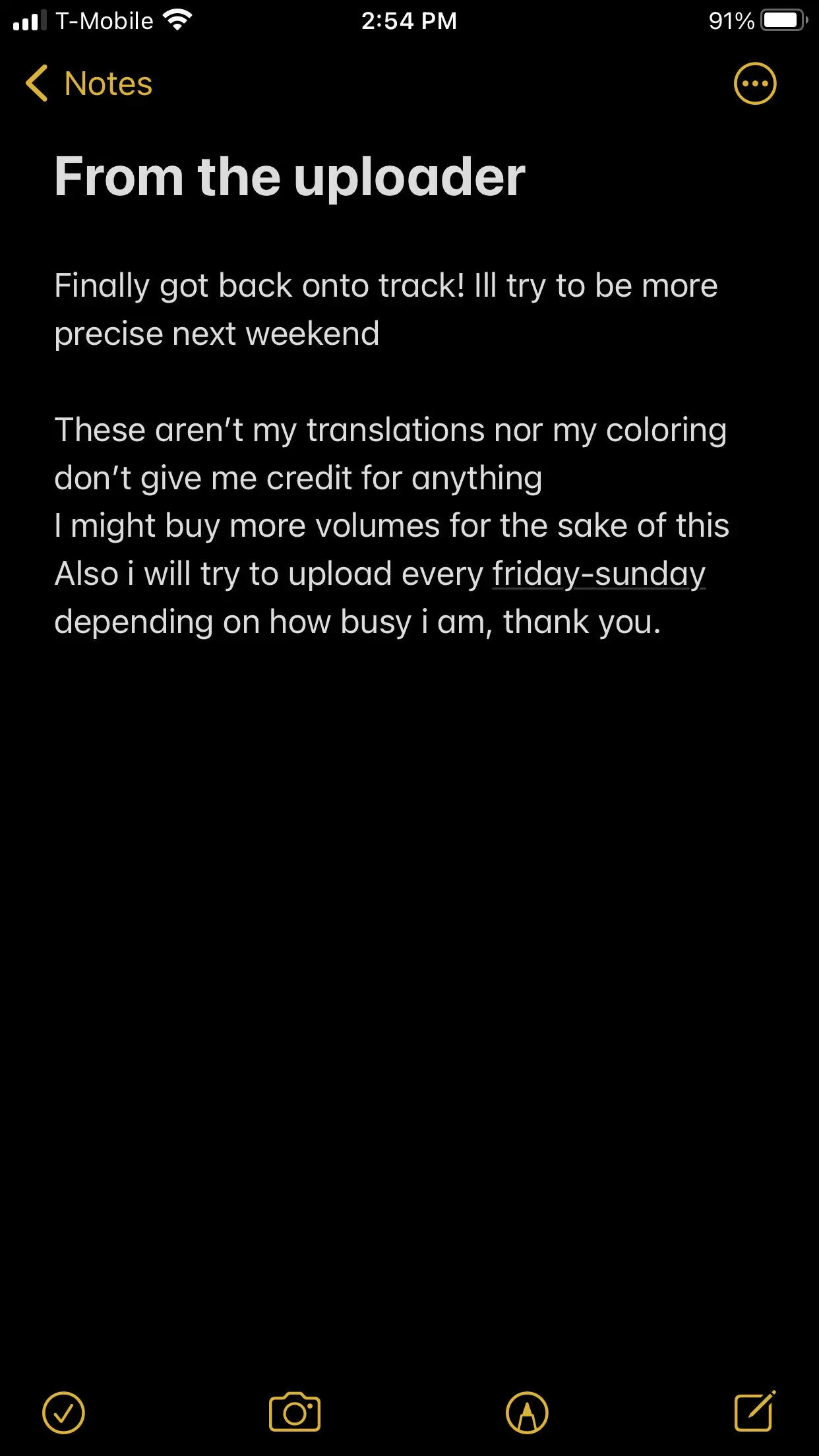The height and width of the screenshot is (1456, 819).
Task: Add a checklist to the note
Action: click(63, 1412)
